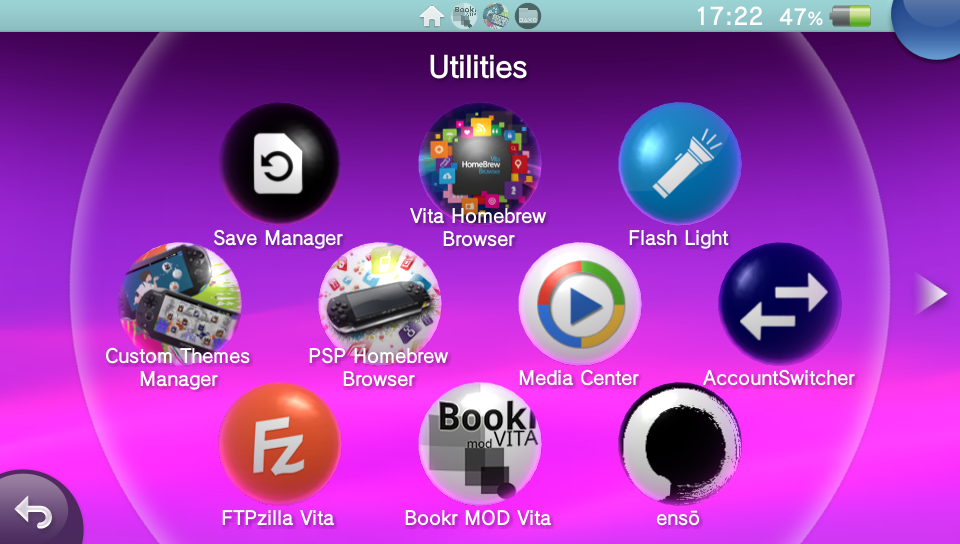The image size is (960, 544).
Task: Jump to the home screen icon in the top bar
Action: pos(432,16)
